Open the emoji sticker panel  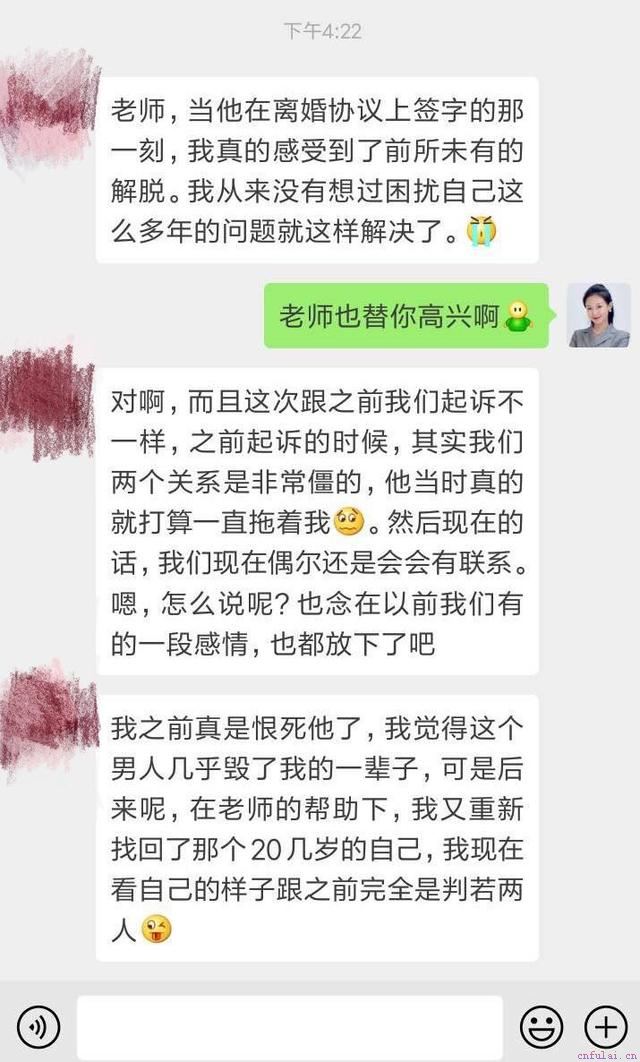click(541, 1027)
